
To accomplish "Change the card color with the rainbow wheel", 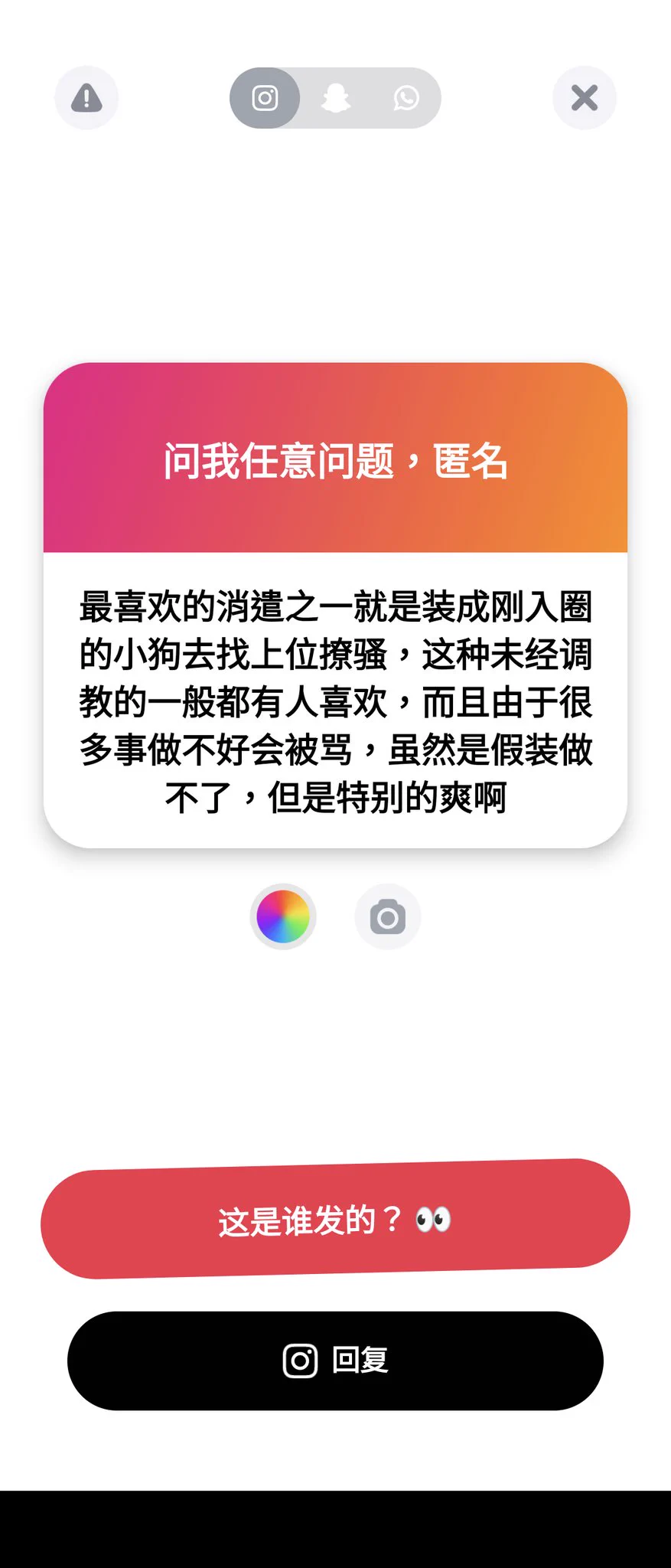I will pos(283,916).
